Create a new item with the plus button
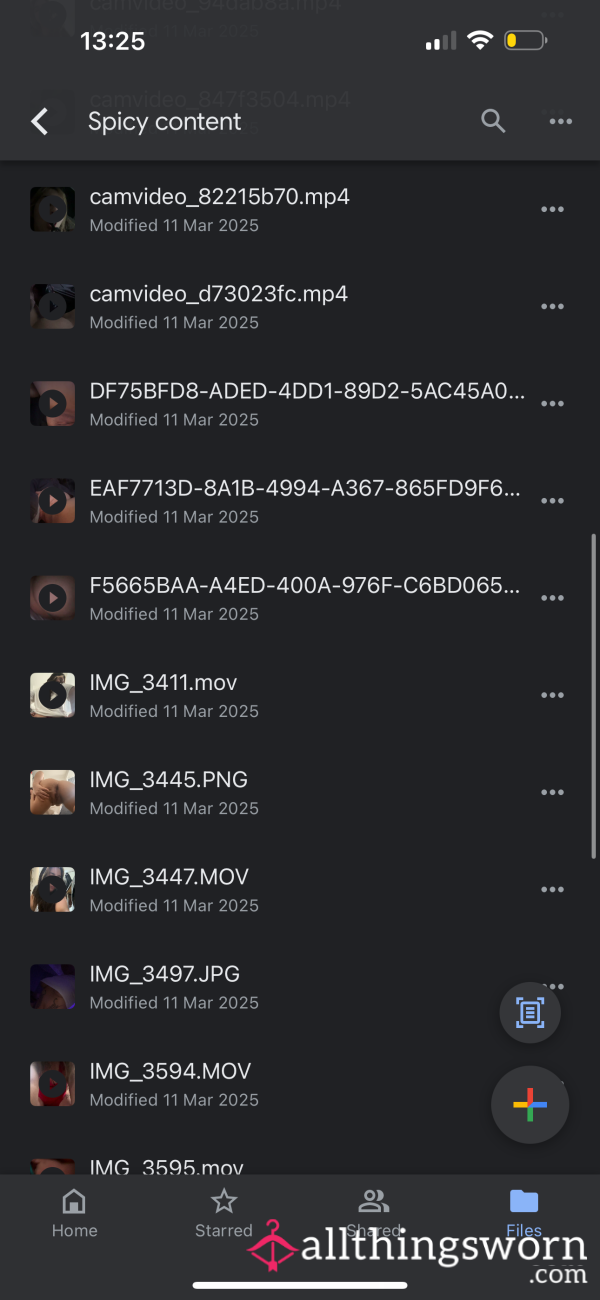600x1300 pixels. coord(530,1105)
